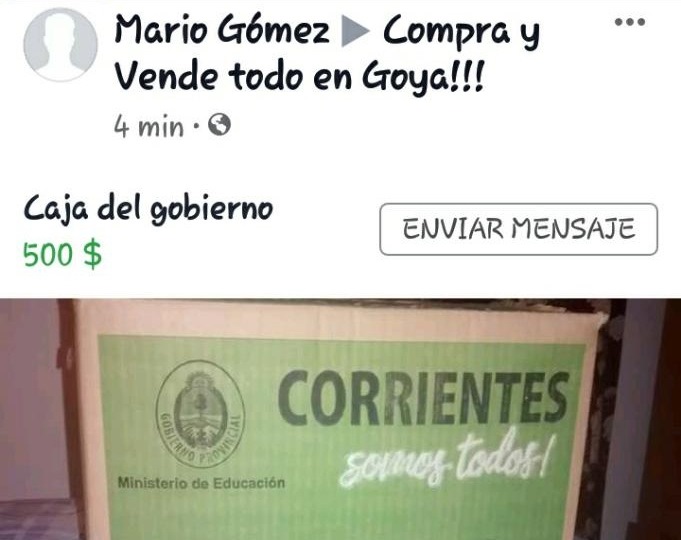View the Caja del gobierno listing photo

(340, 420)
